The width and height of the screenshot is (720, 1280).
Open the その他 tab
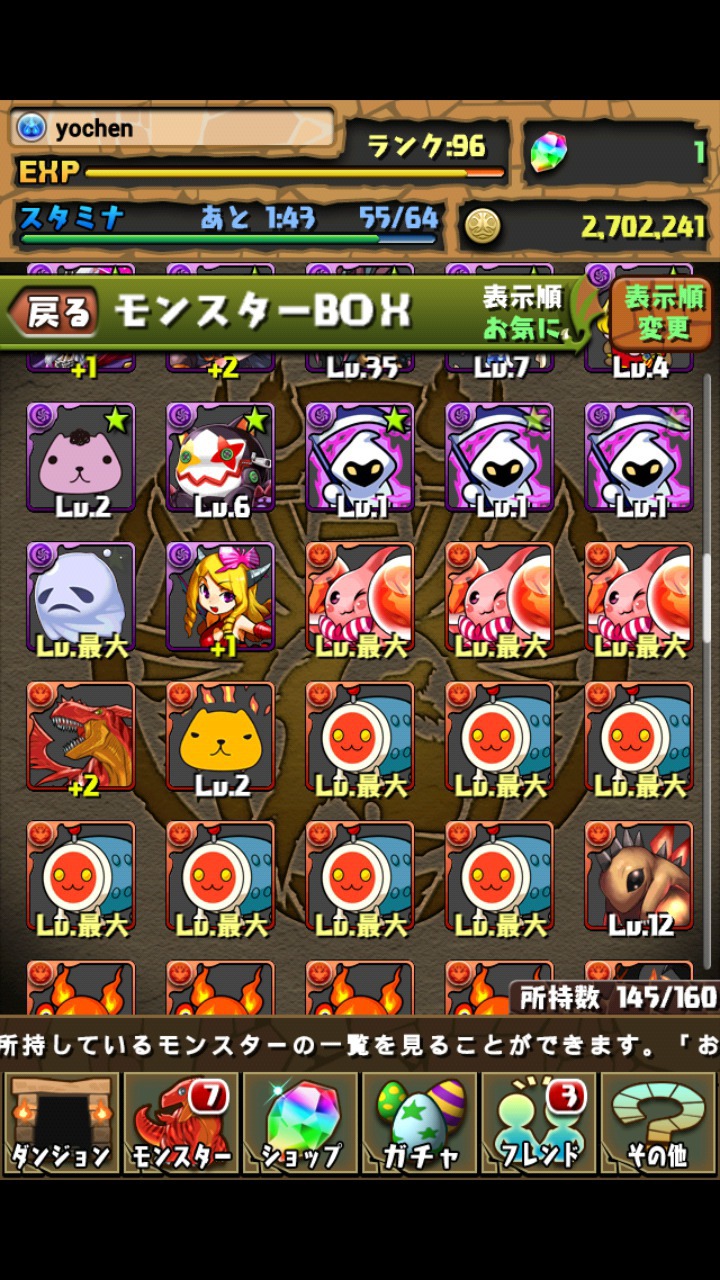[658, 1124]
